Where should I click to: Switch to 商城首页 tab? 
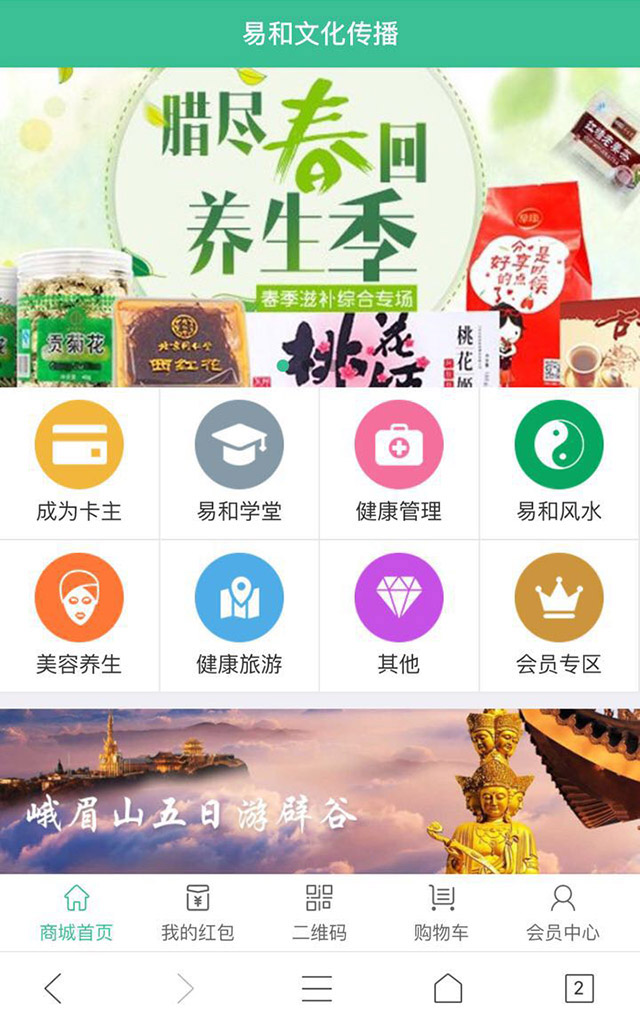pos(76,912)
